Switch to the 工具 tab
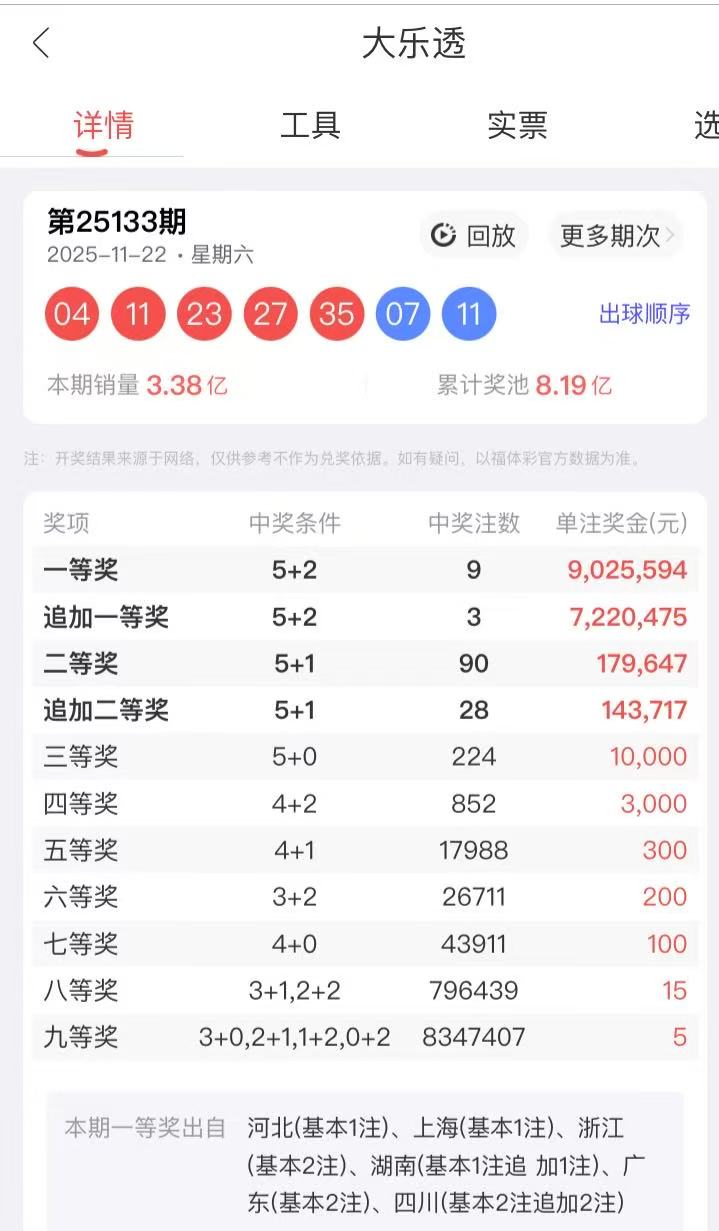Screen dimensions: 719x1231 310,126
